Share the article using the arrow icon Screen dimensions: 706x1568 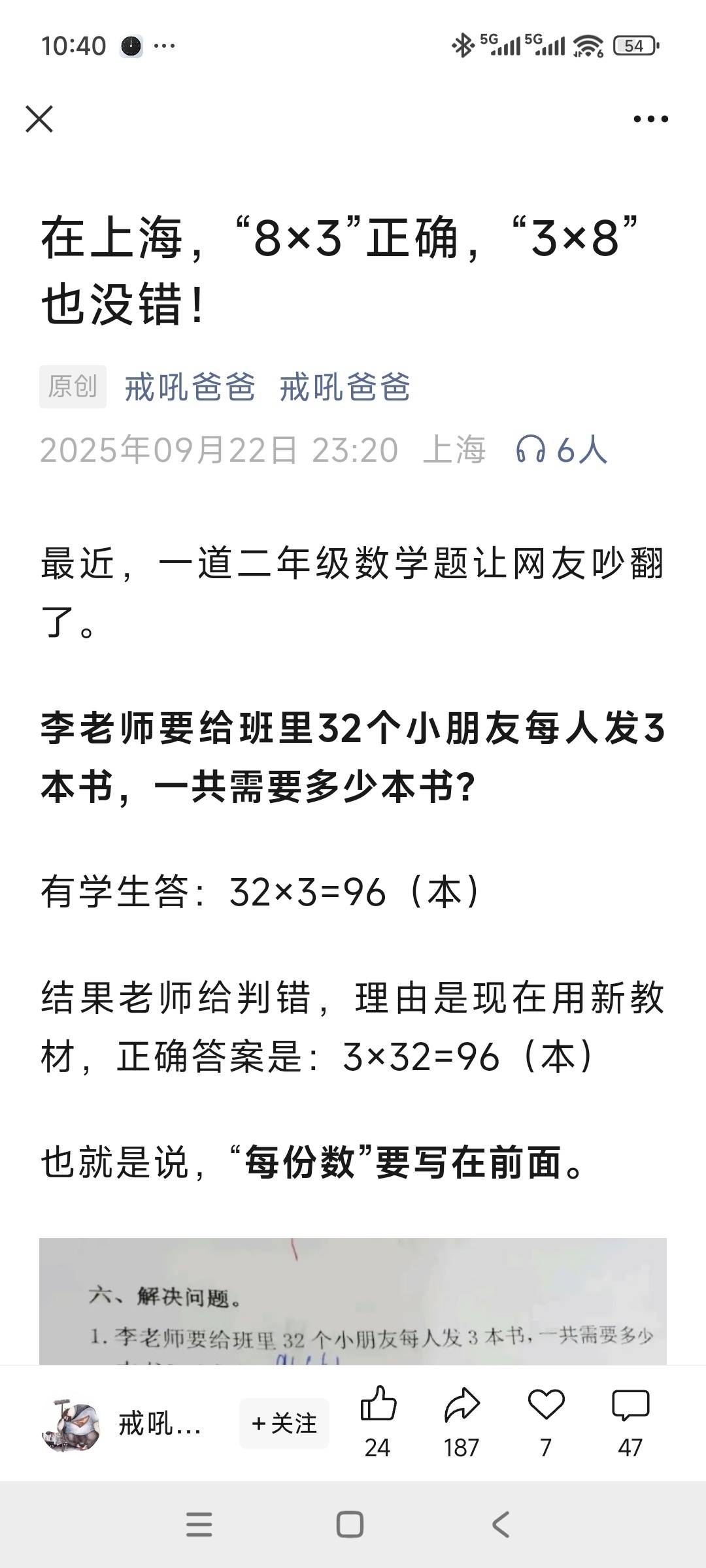462,1405
